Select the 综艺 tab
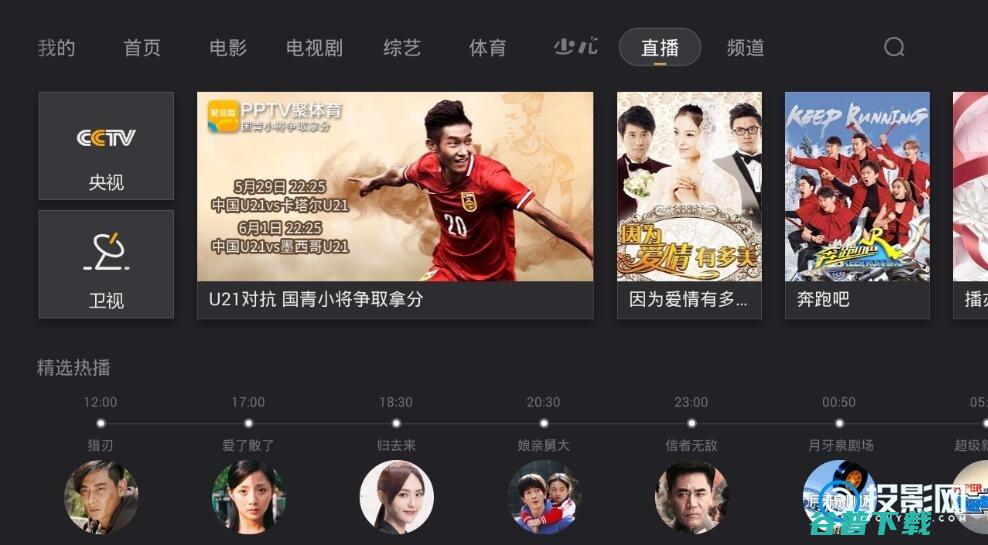988x545 pixels. pyautogui.click(x=402, y=48)
